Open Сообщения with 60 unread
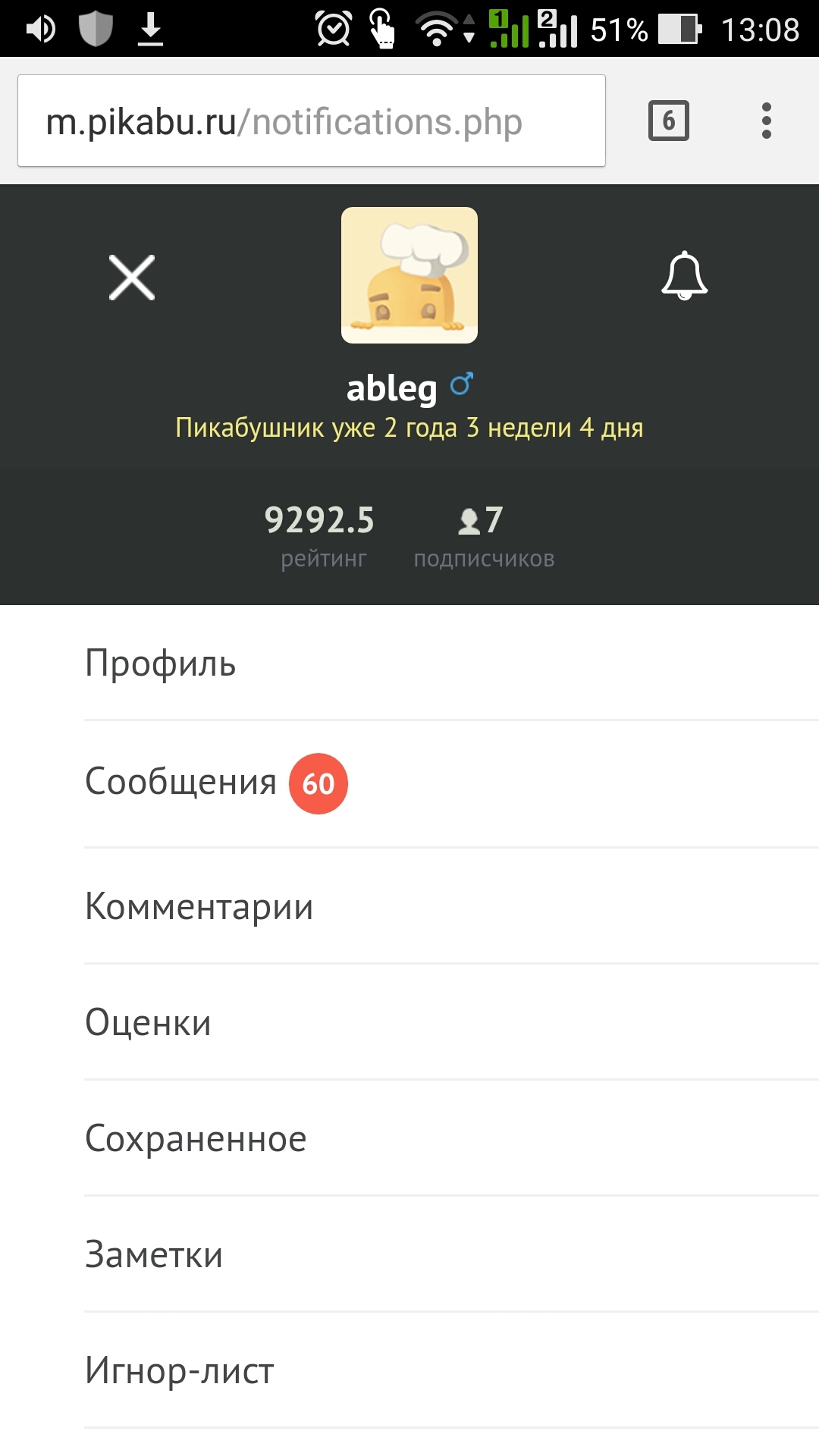 point(216,783)
